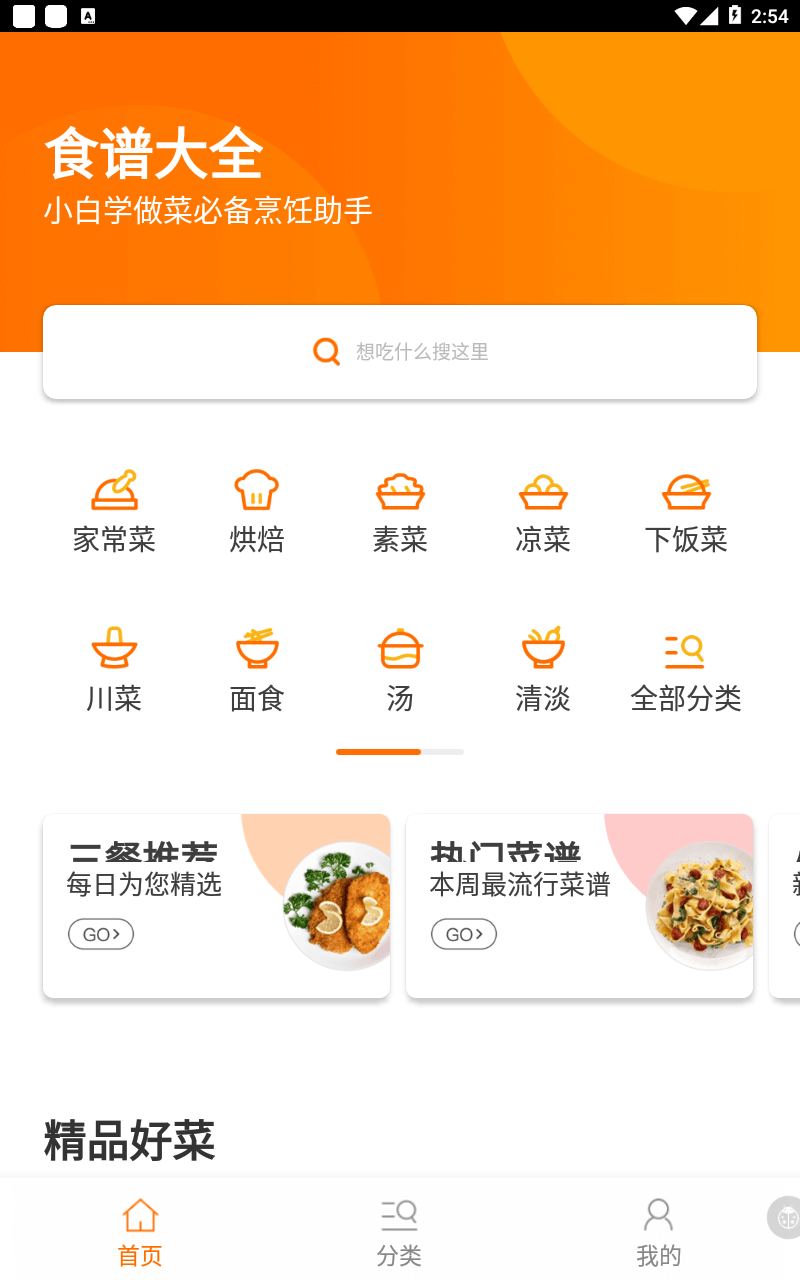Viewport: 800px width, 1280px height.
Task: Open the 川菜 category
Action: tap(114, 670)
